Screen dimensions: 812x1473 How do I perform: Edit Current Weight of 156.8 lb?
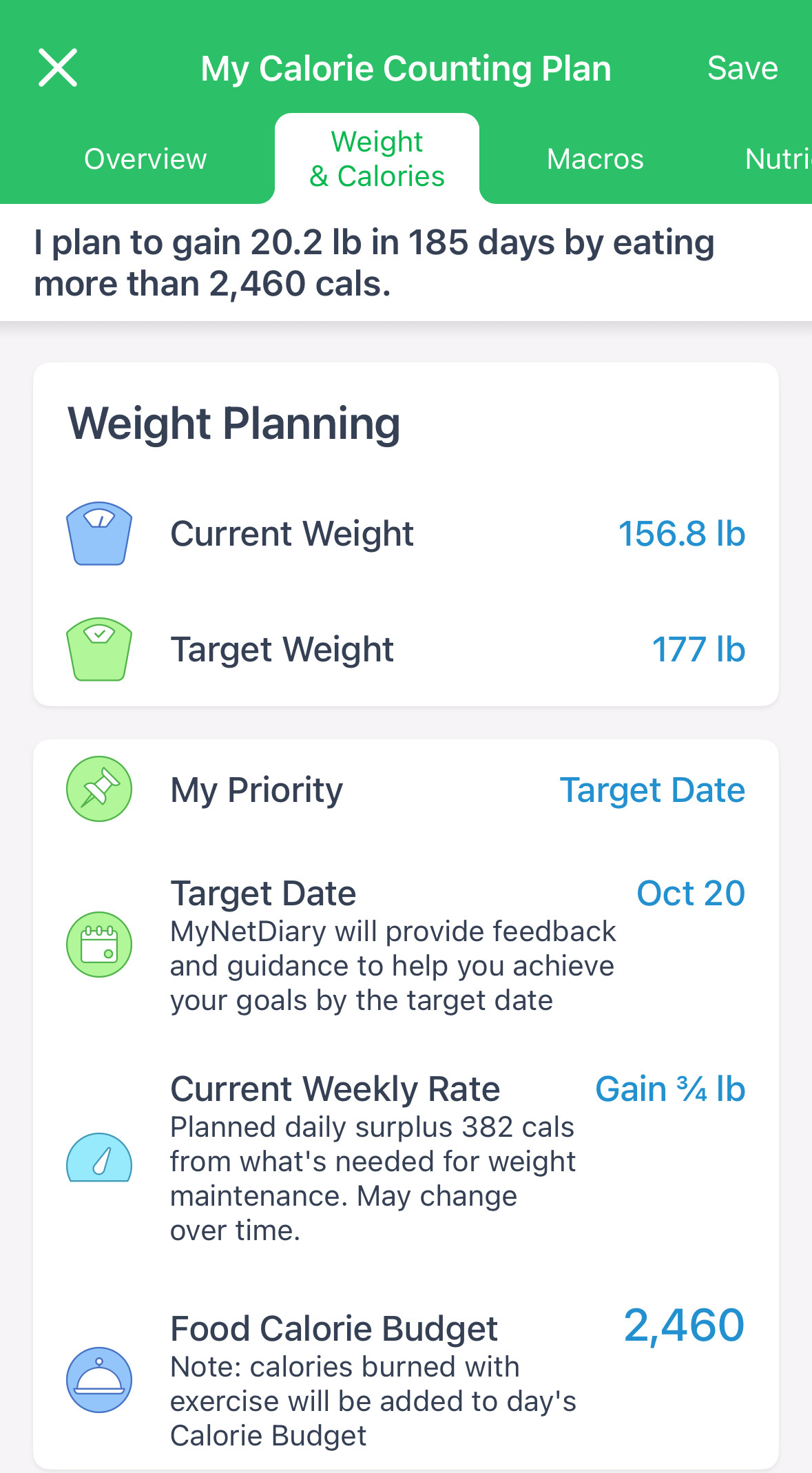[680, 534]
